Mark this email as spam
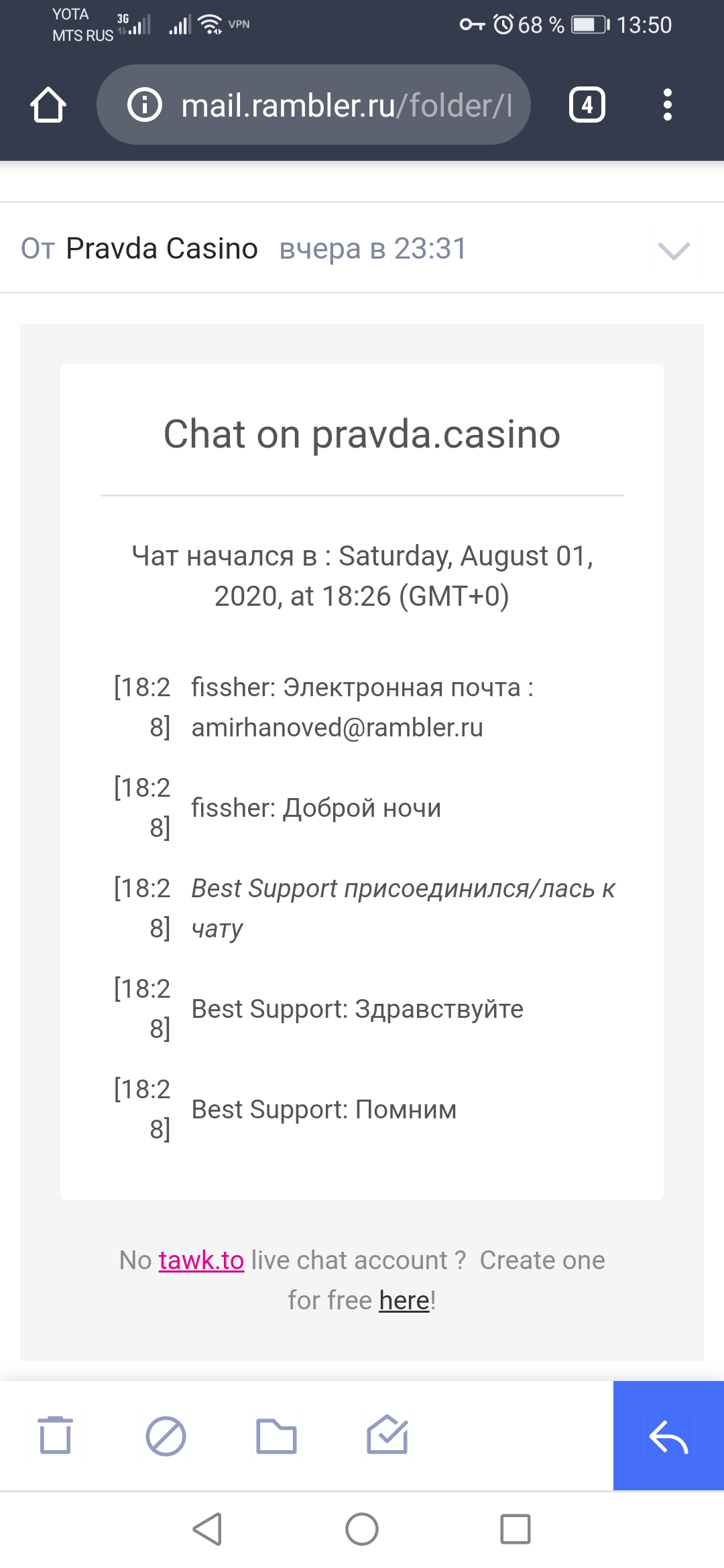 pyautogui.click(x=166, y=1436)
